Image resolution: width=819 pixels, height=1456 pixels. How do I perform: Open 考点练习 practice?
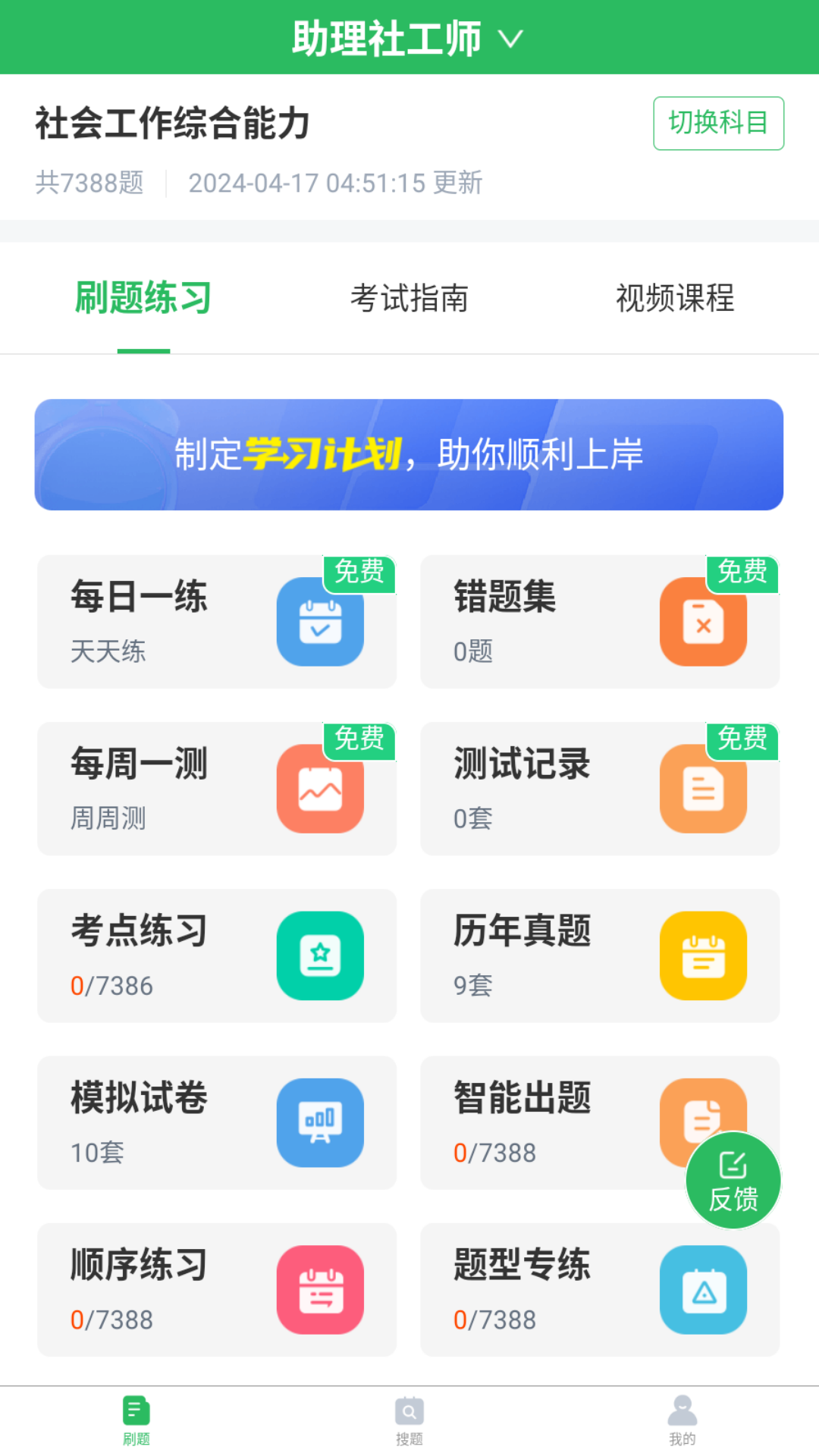click(x=217, y=955)
